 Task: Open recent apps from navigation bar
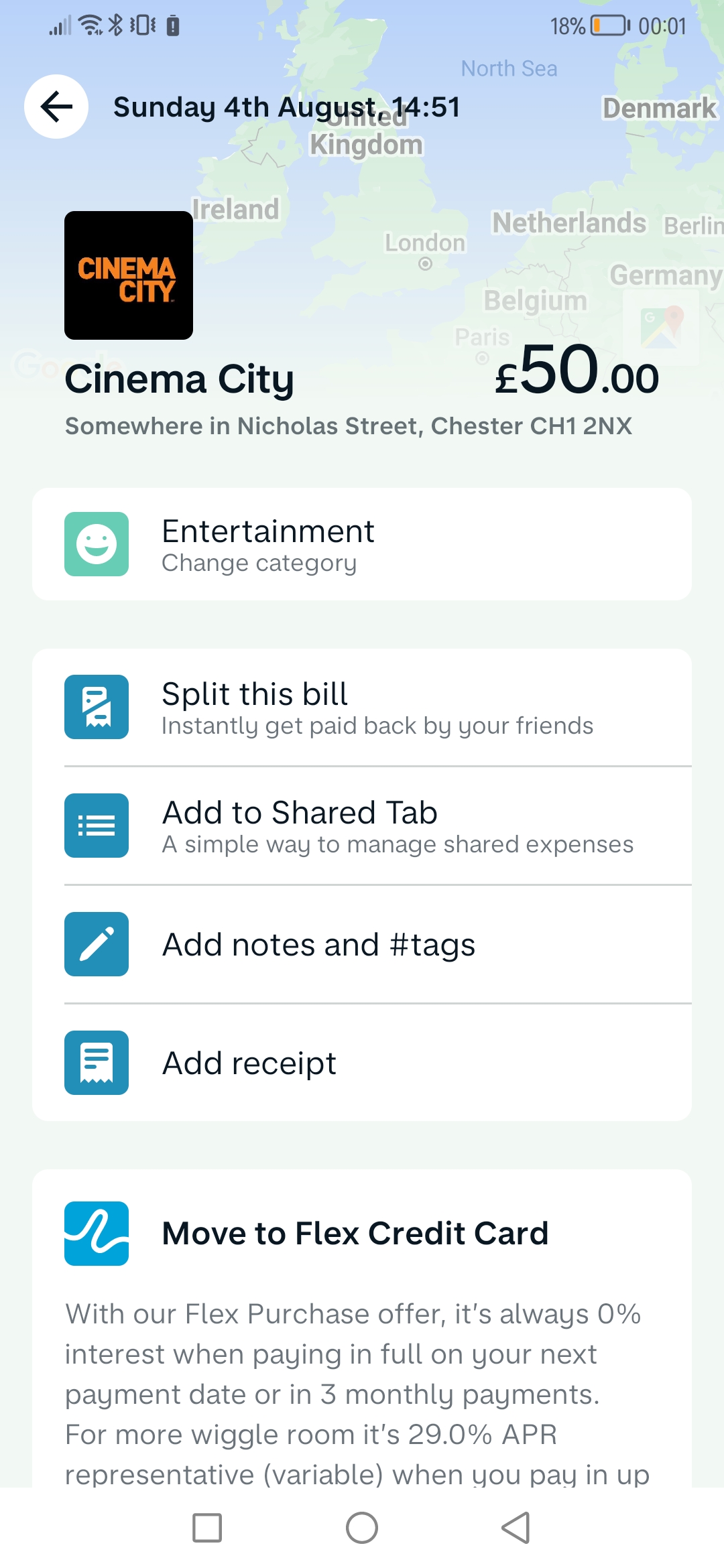pyautogui.click(x=207, y=1528)
